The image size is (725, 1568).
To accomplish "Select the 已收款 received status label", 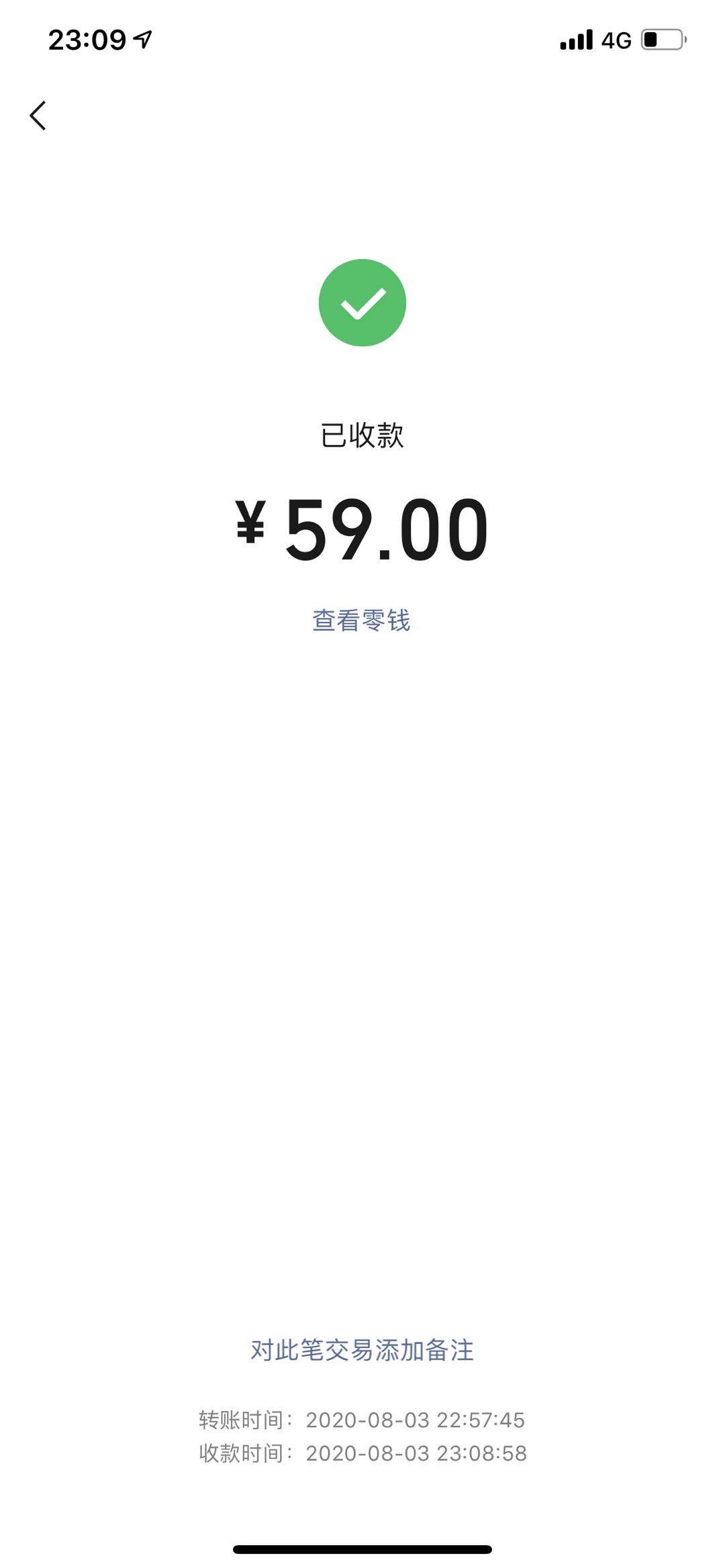I will point(362,433).
